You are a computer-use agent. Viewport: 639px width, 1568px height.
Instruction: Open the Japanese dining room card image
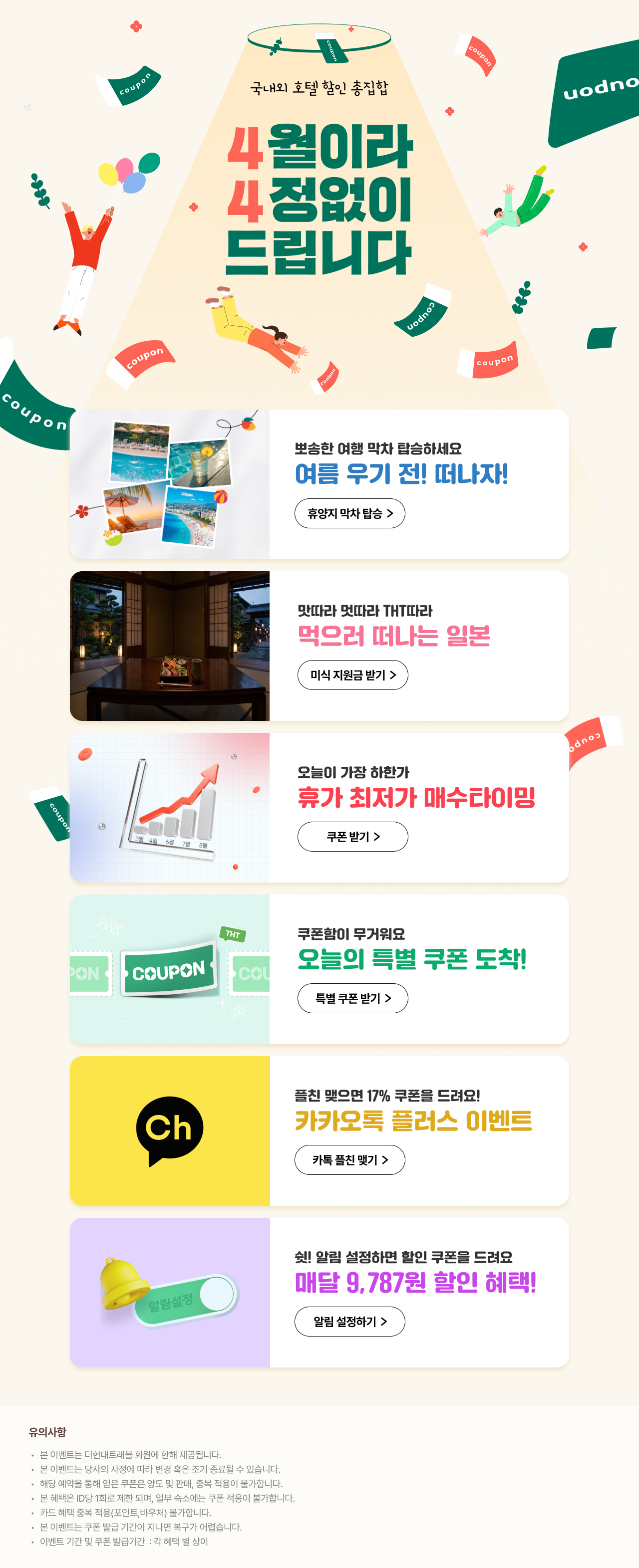170,646
